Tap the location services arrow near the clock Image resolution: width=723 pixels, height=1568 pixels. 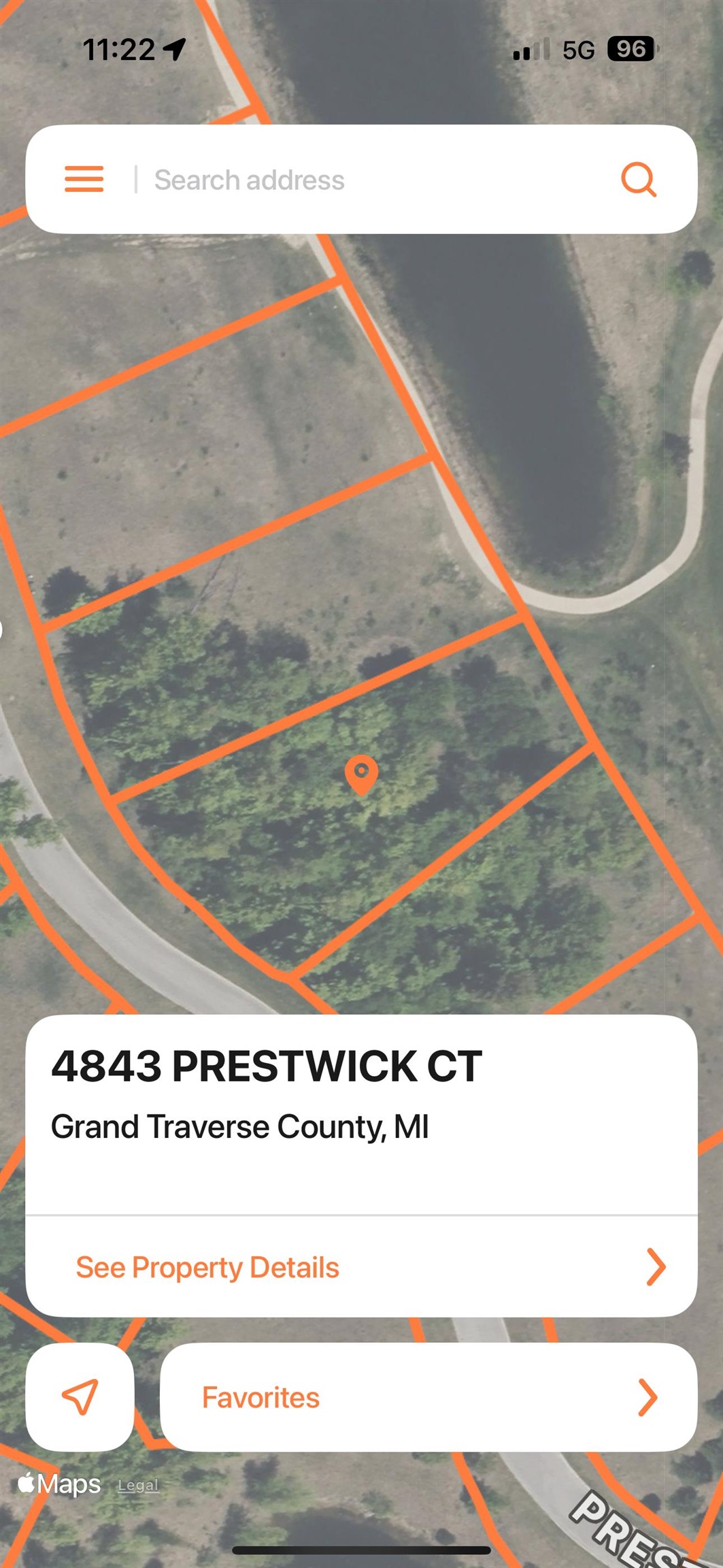click(x=172, y=49)
